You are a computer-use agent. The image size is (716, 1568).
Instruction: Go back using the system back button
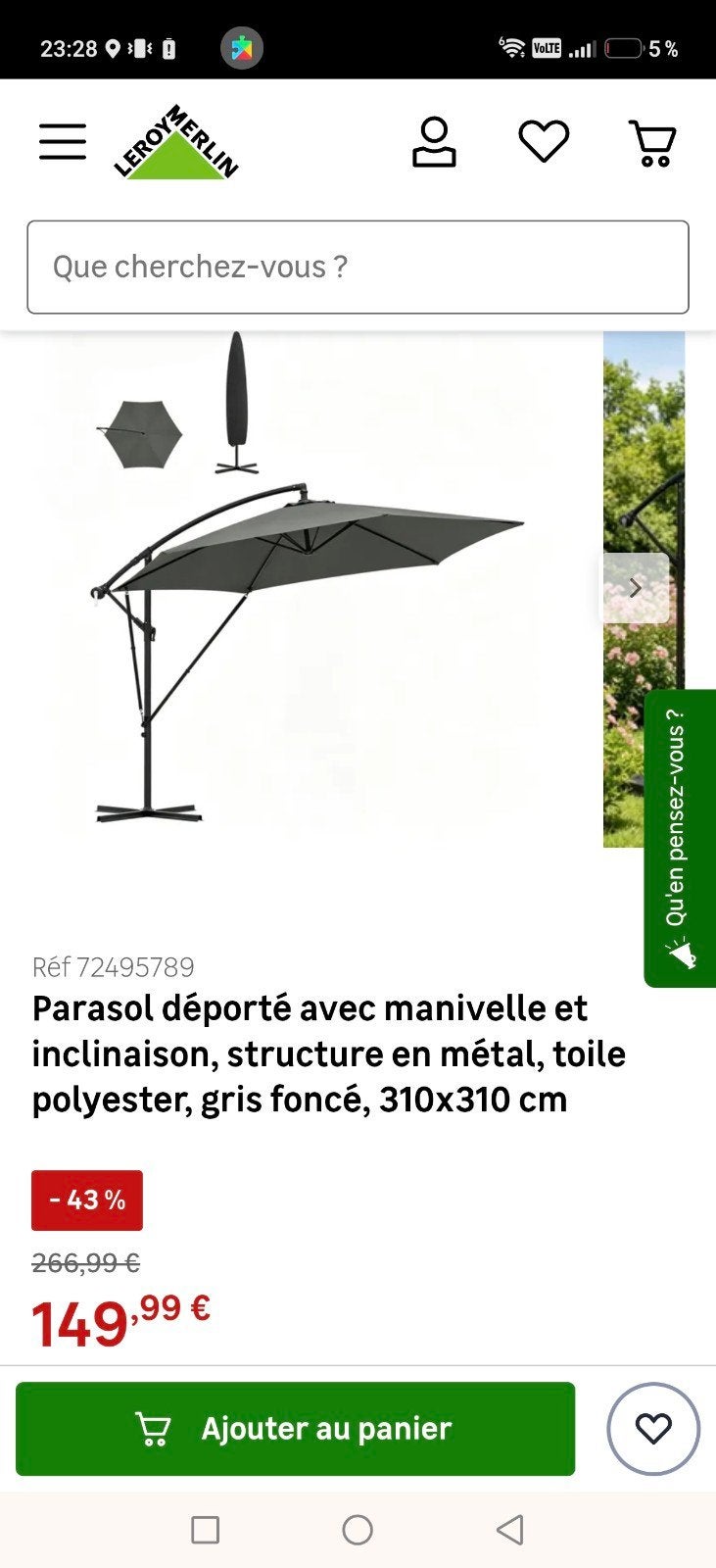coord(510,1530)
